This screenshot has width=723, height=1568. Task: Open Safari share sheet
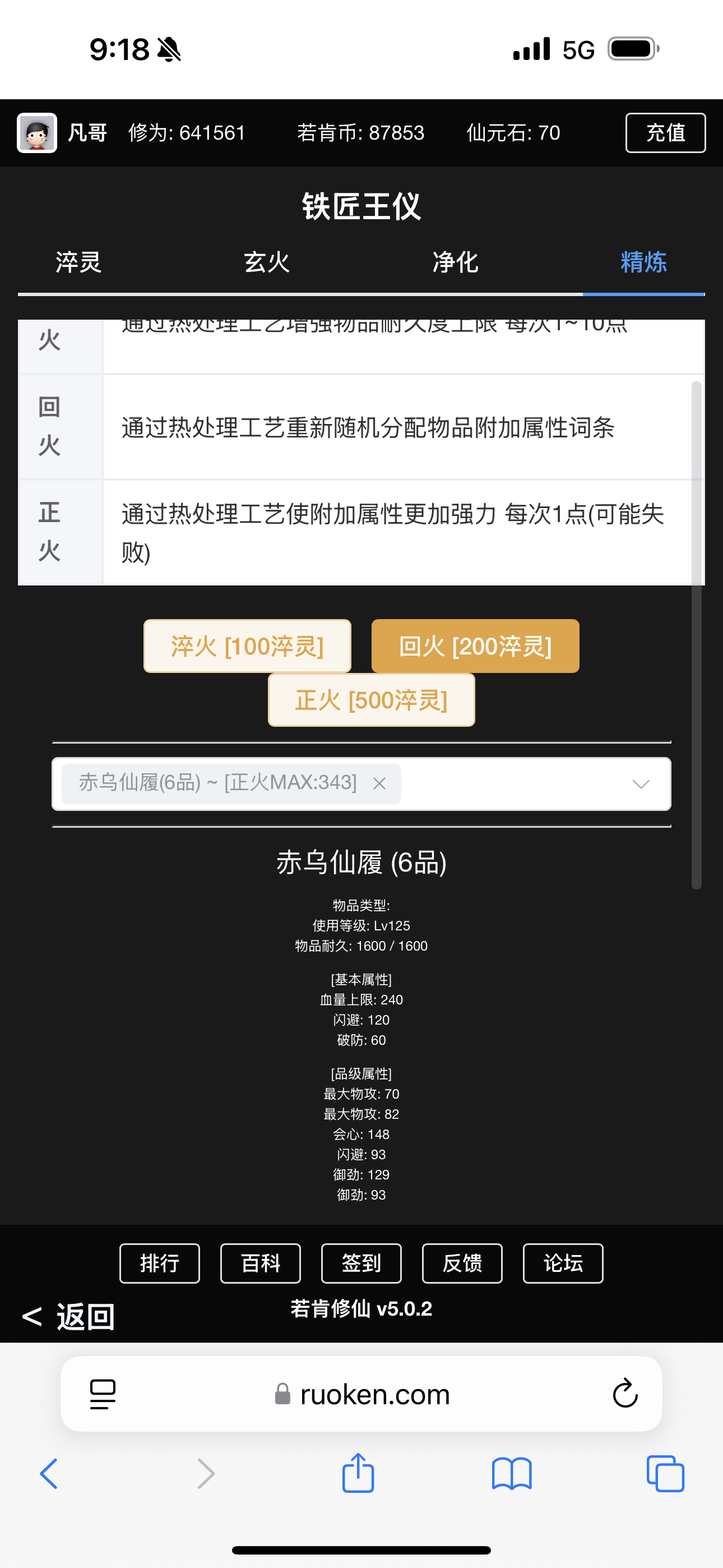358,1473
